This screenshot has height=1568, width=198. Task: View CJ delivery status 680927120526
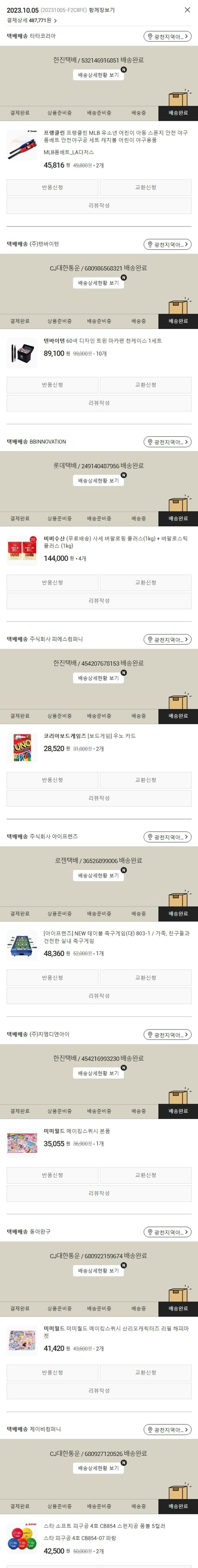(99, 1468)
